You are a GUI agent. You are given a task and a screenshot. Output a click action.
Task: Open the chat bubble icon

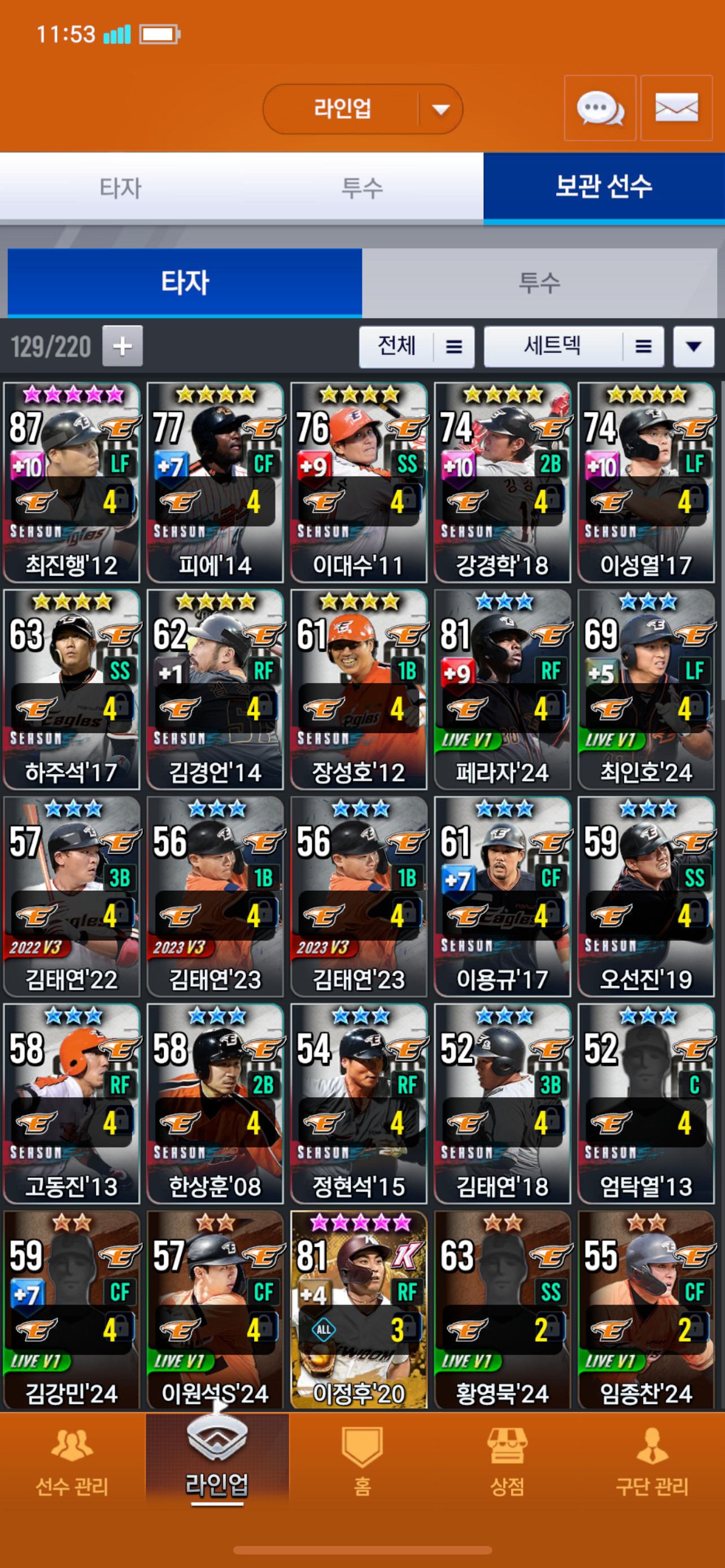coord(600,108)
